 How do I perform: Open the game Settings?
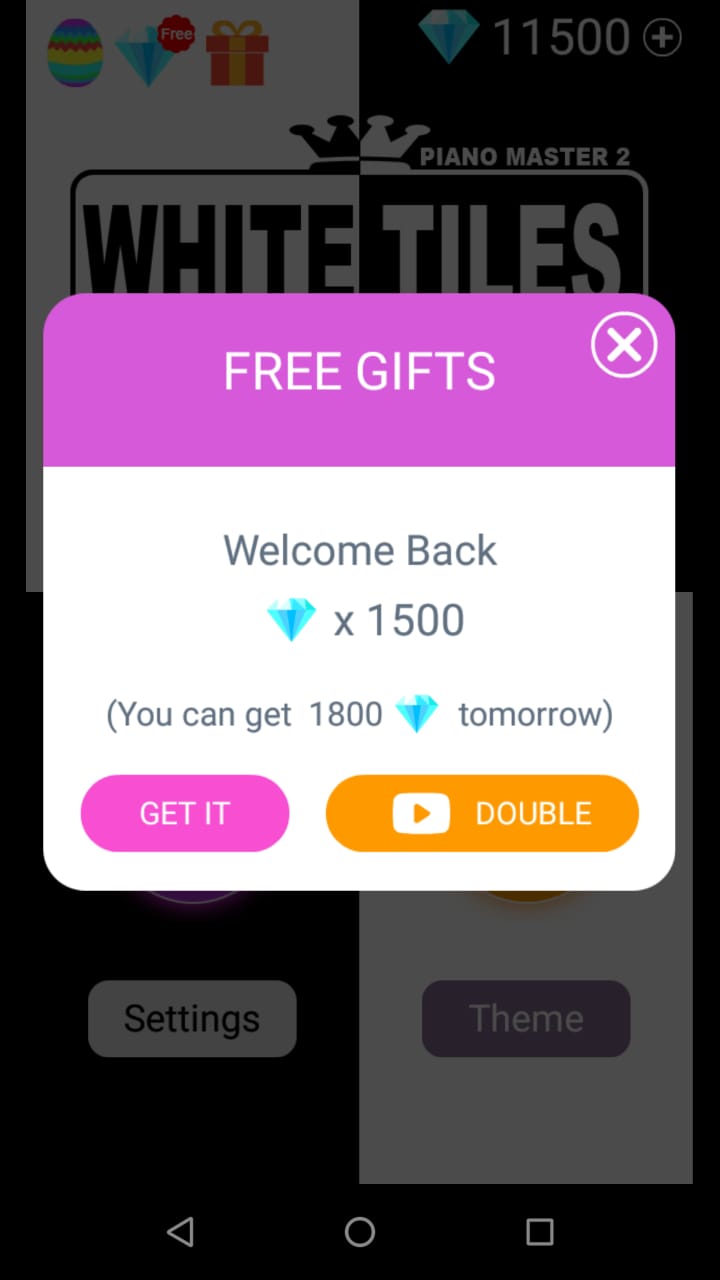tap(192, 1019)
